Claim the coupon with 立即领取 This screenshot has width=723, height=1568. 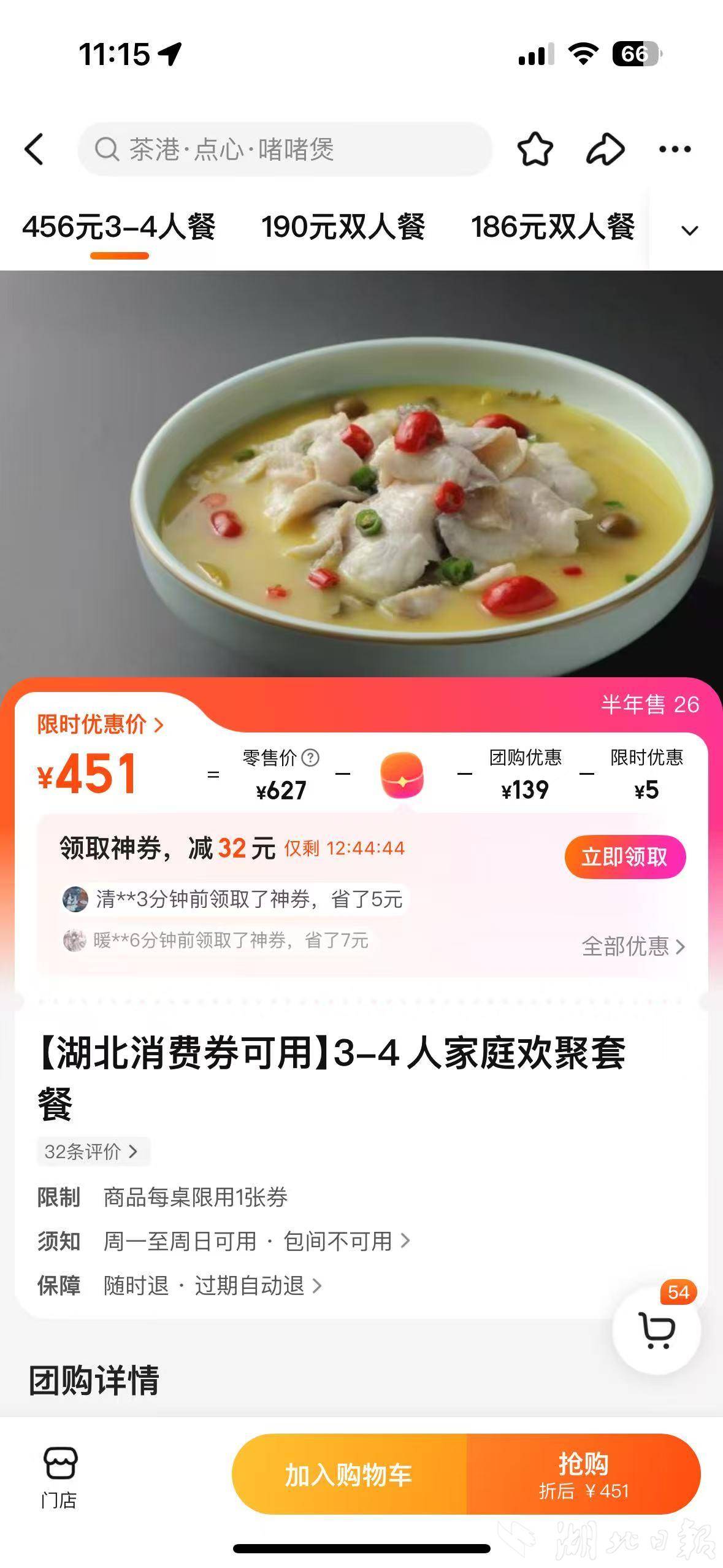[x=624, y=856]
